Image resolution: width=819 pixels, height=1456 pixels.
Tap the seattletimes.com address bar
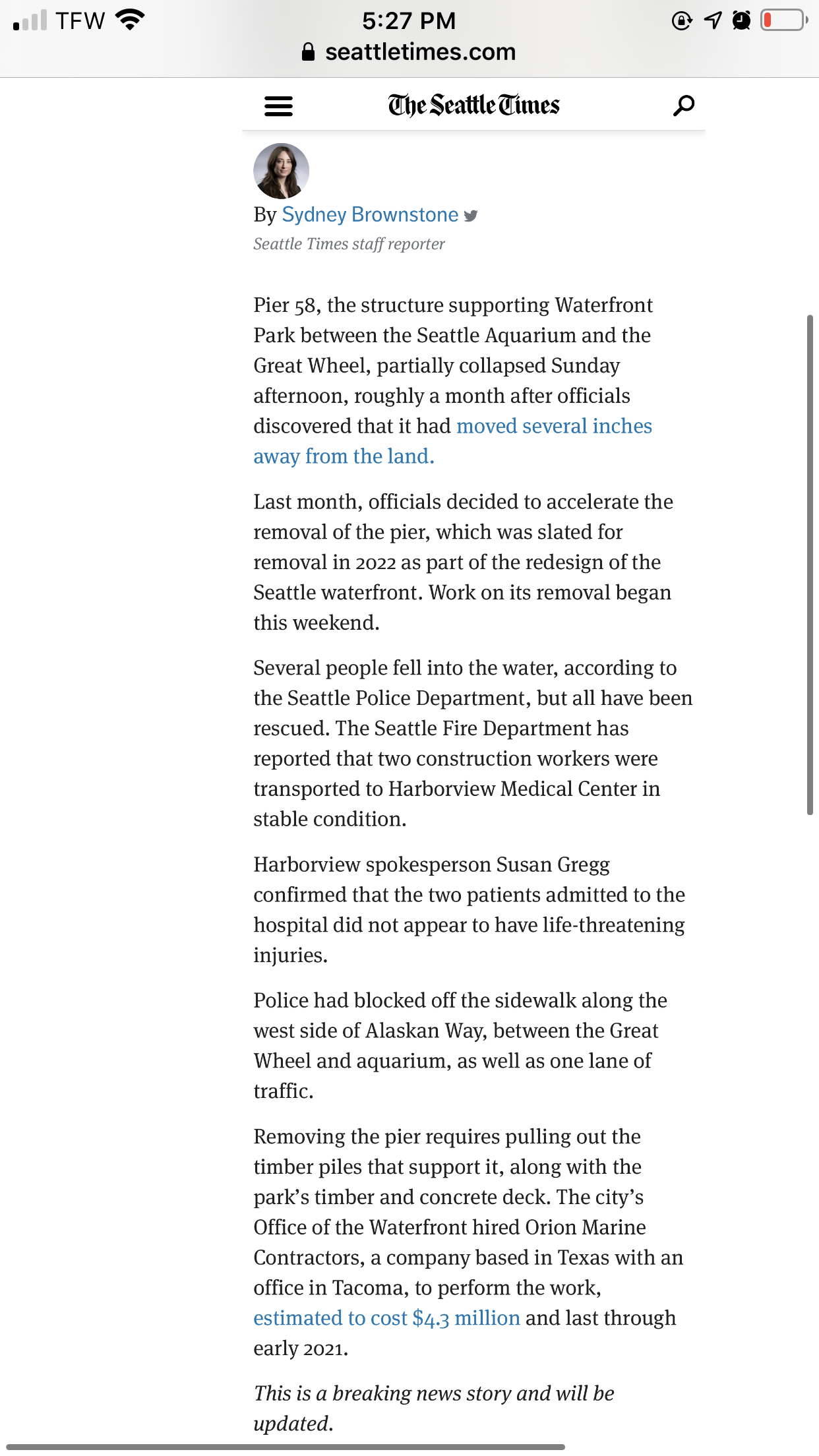(x=409, y=52)
